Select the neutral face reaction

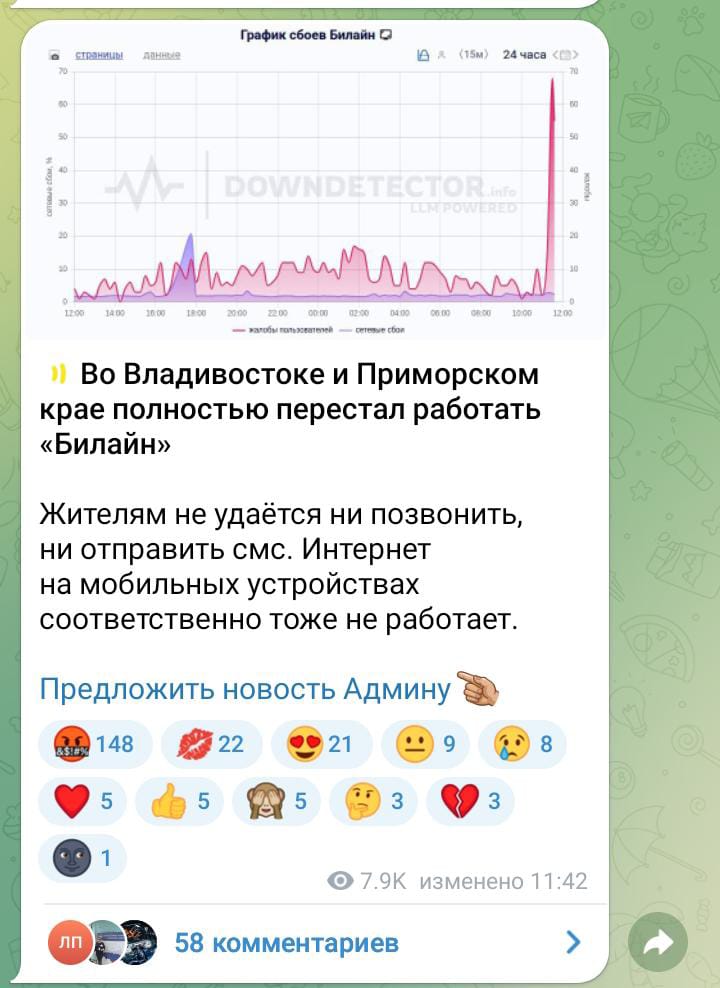pos(431,744)
